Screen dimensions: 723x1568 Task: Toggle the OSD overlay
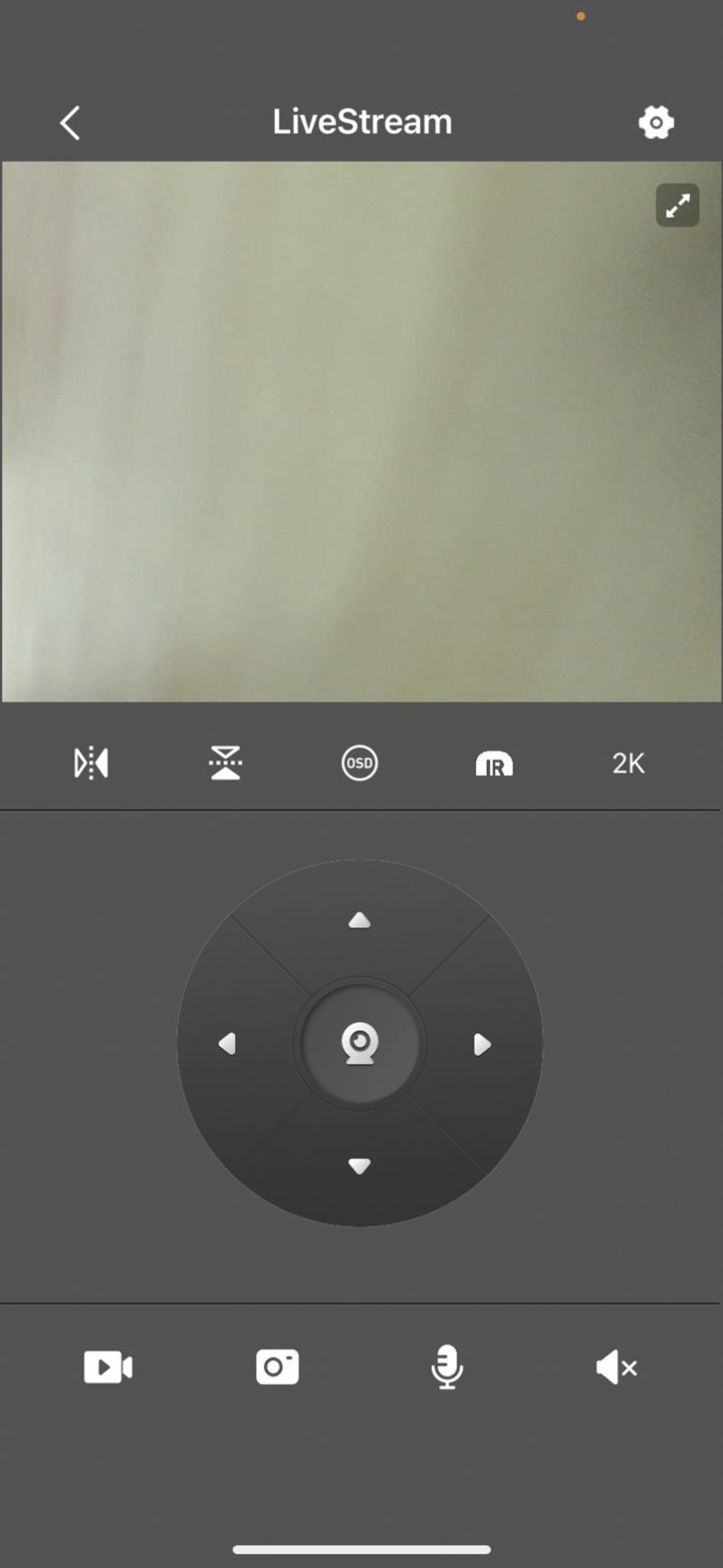point(359,763)
